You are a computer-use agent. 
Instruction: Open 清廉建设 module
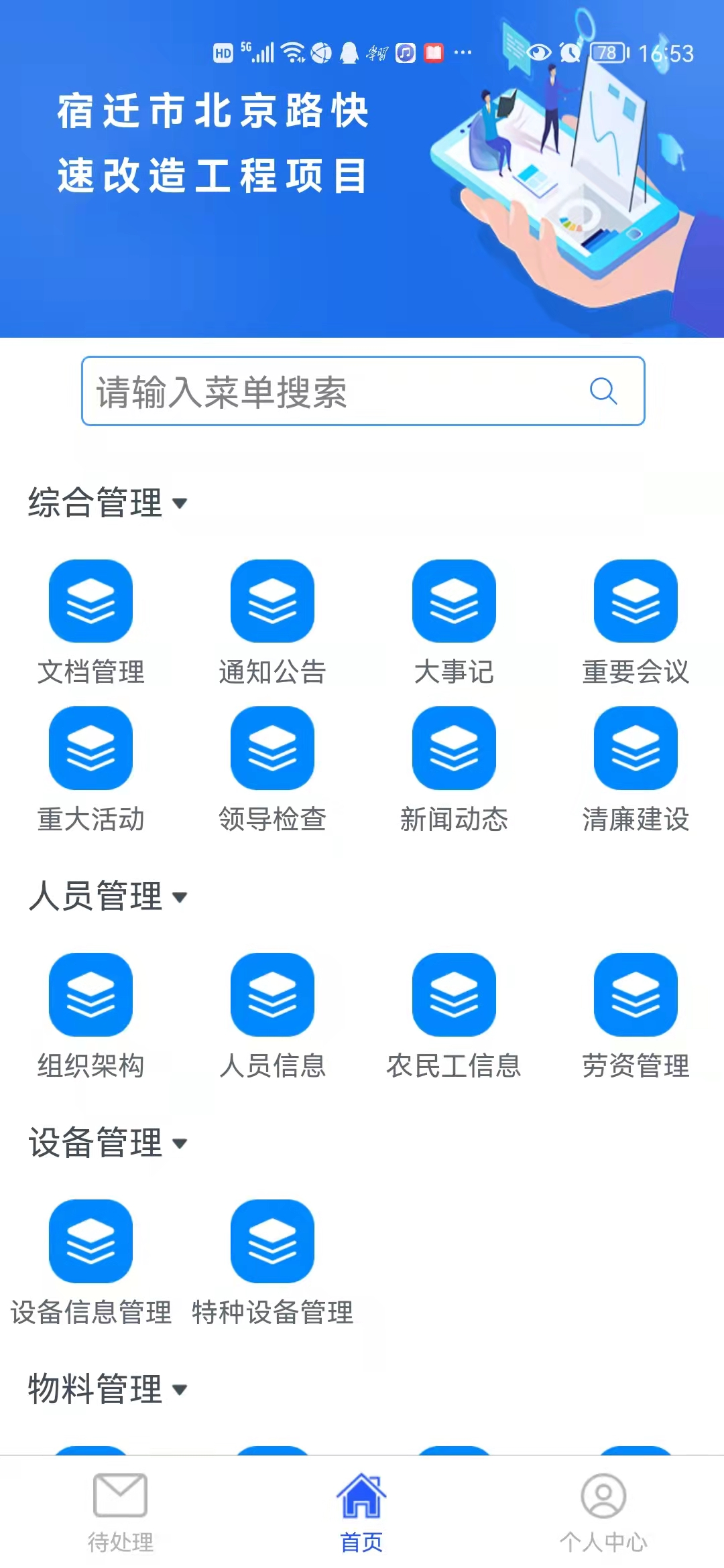tap(636, 748)
